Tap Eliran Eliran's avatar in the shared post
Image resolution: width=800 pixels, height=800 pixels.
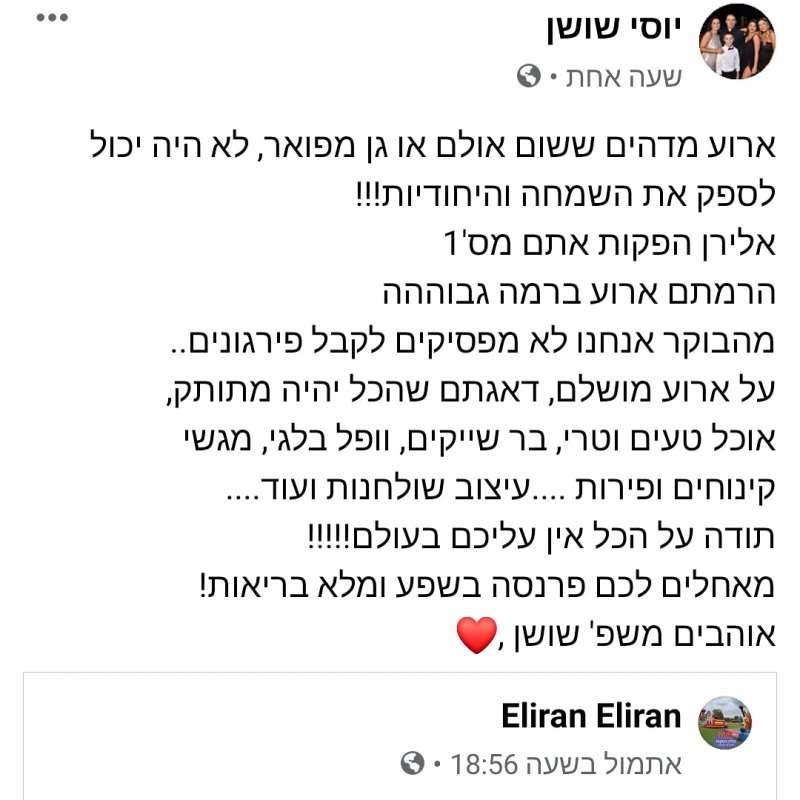724,723
